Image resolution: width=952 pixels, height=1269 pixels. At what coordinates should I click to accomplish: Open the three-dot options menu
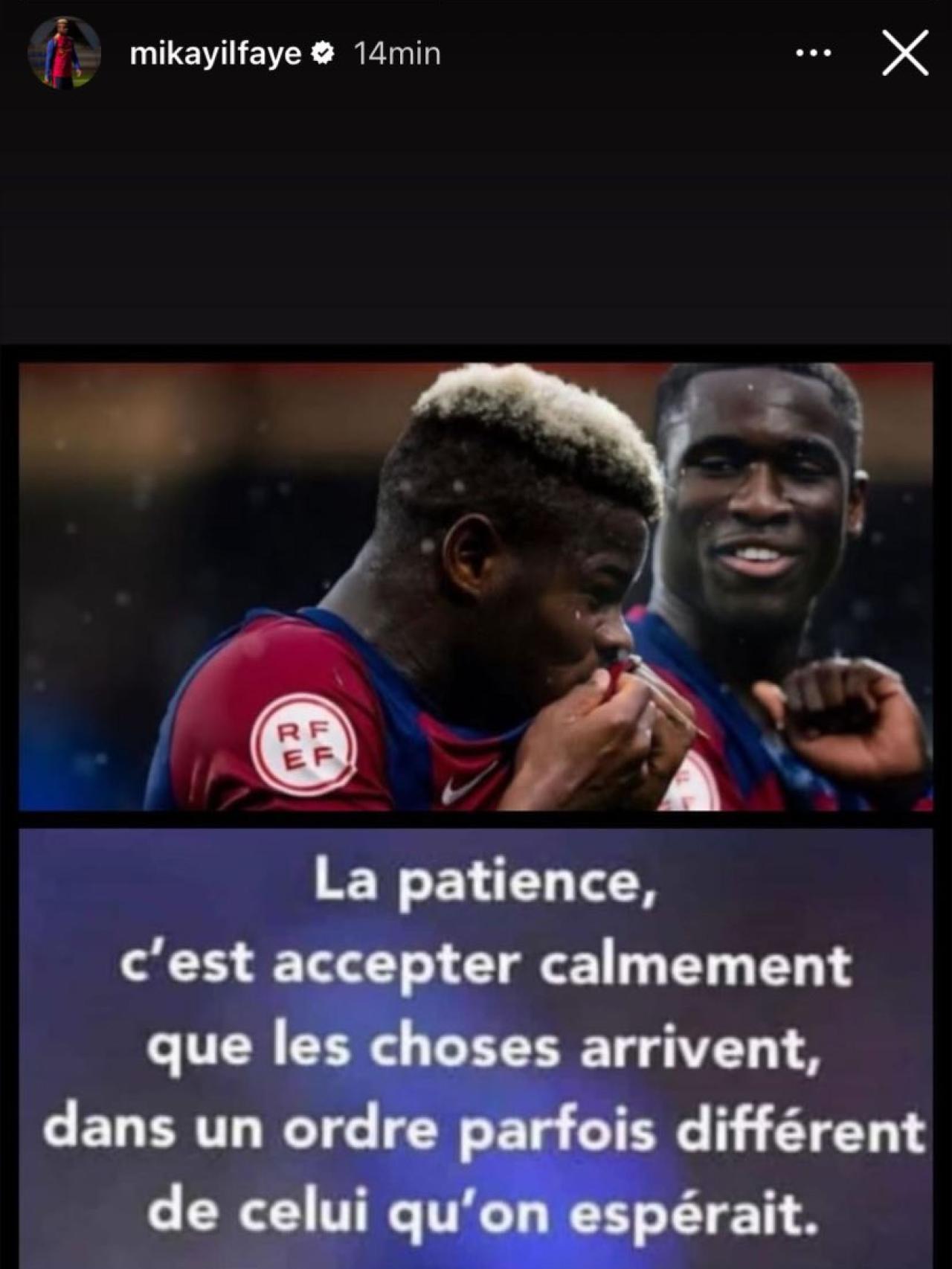tap(812, 54)
